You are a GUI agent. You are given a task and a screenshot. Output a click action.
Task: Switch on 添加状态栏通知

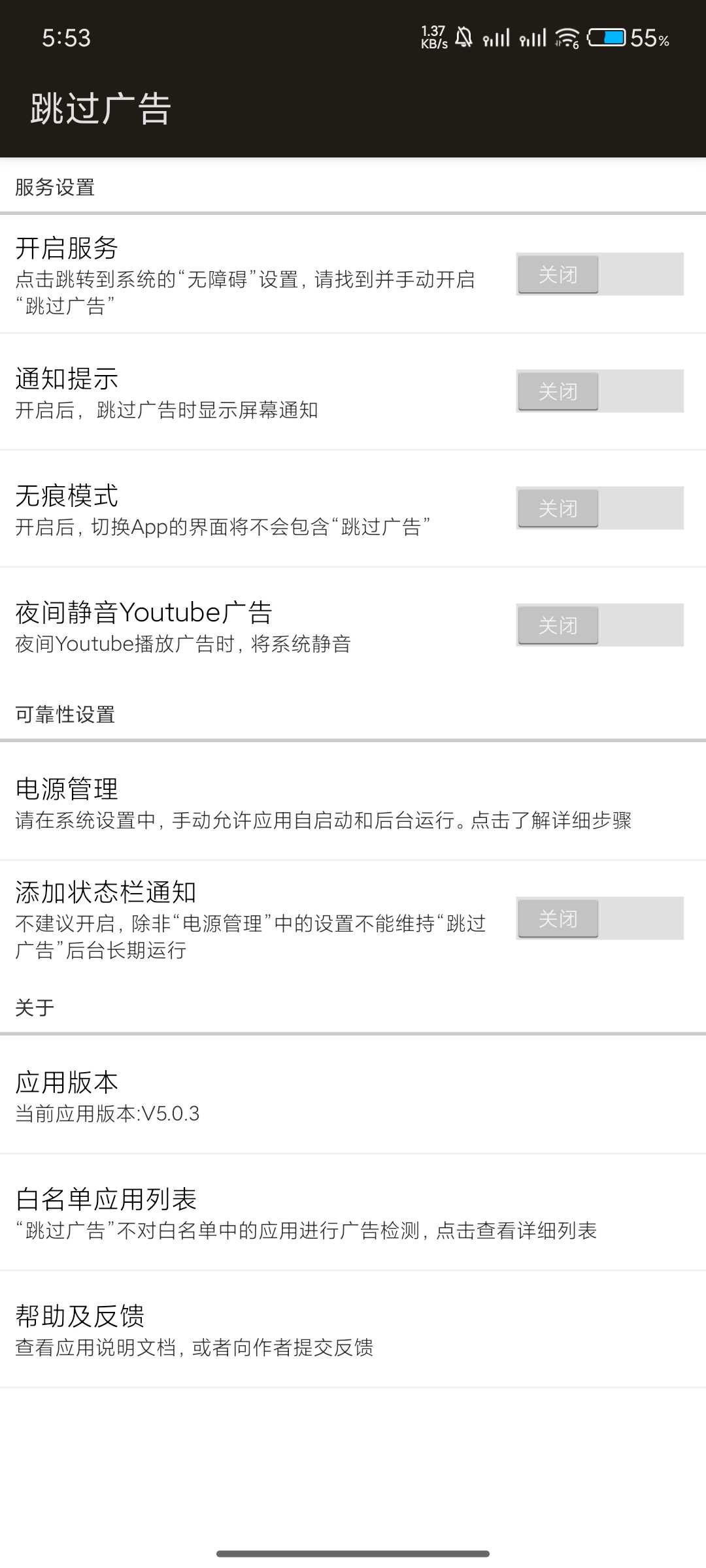(599, 919)
